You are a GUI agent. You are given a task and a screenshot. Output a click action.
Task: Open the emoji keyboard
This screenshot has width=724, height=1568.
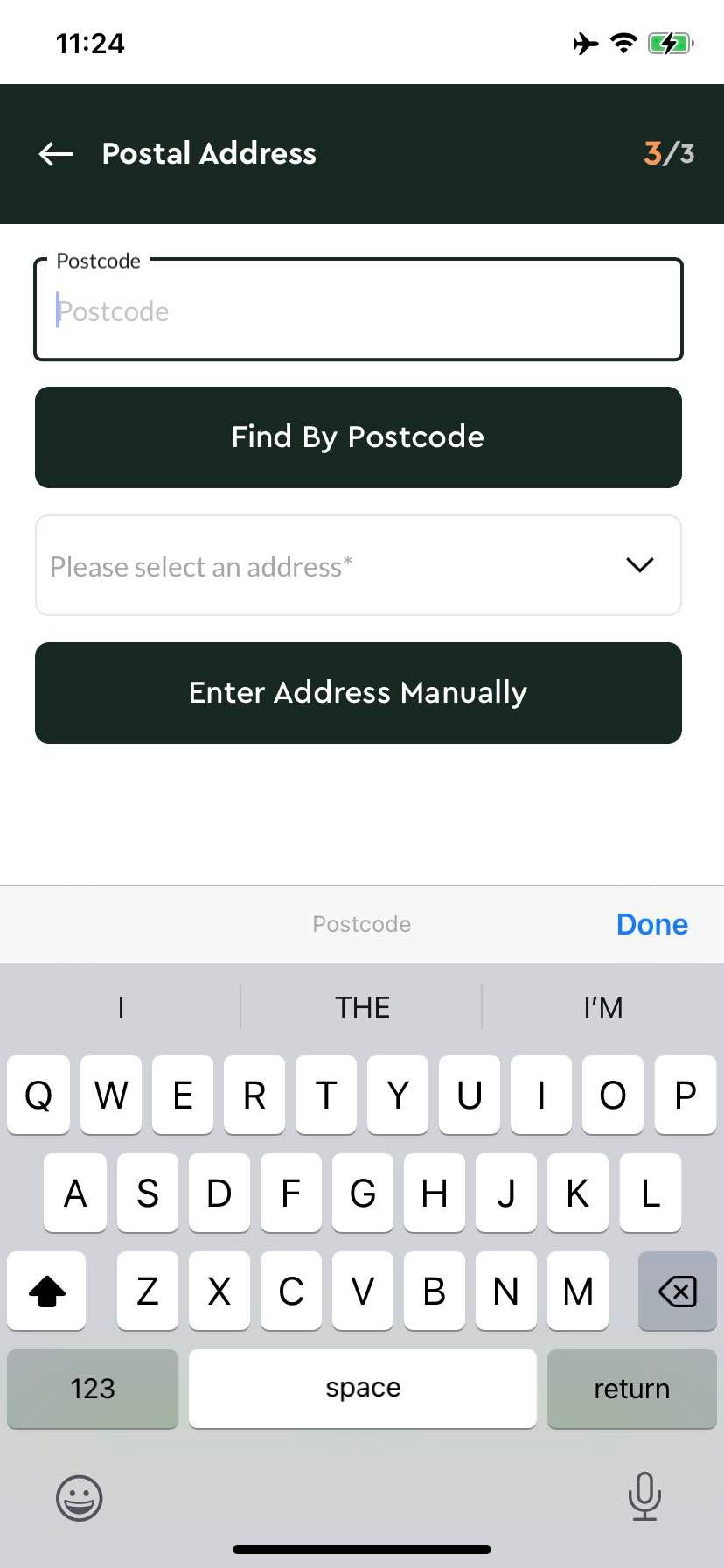tap(80, 1498)
